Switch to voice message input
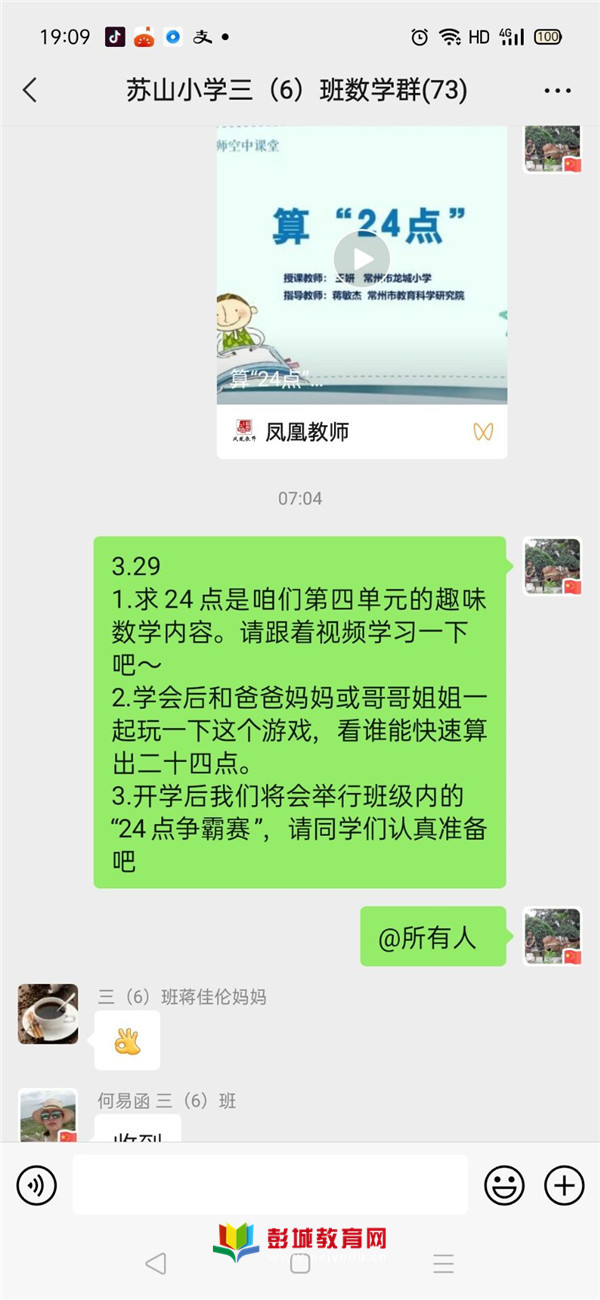This screenshot has height=1300, width=600. [x=37, y=1186]
